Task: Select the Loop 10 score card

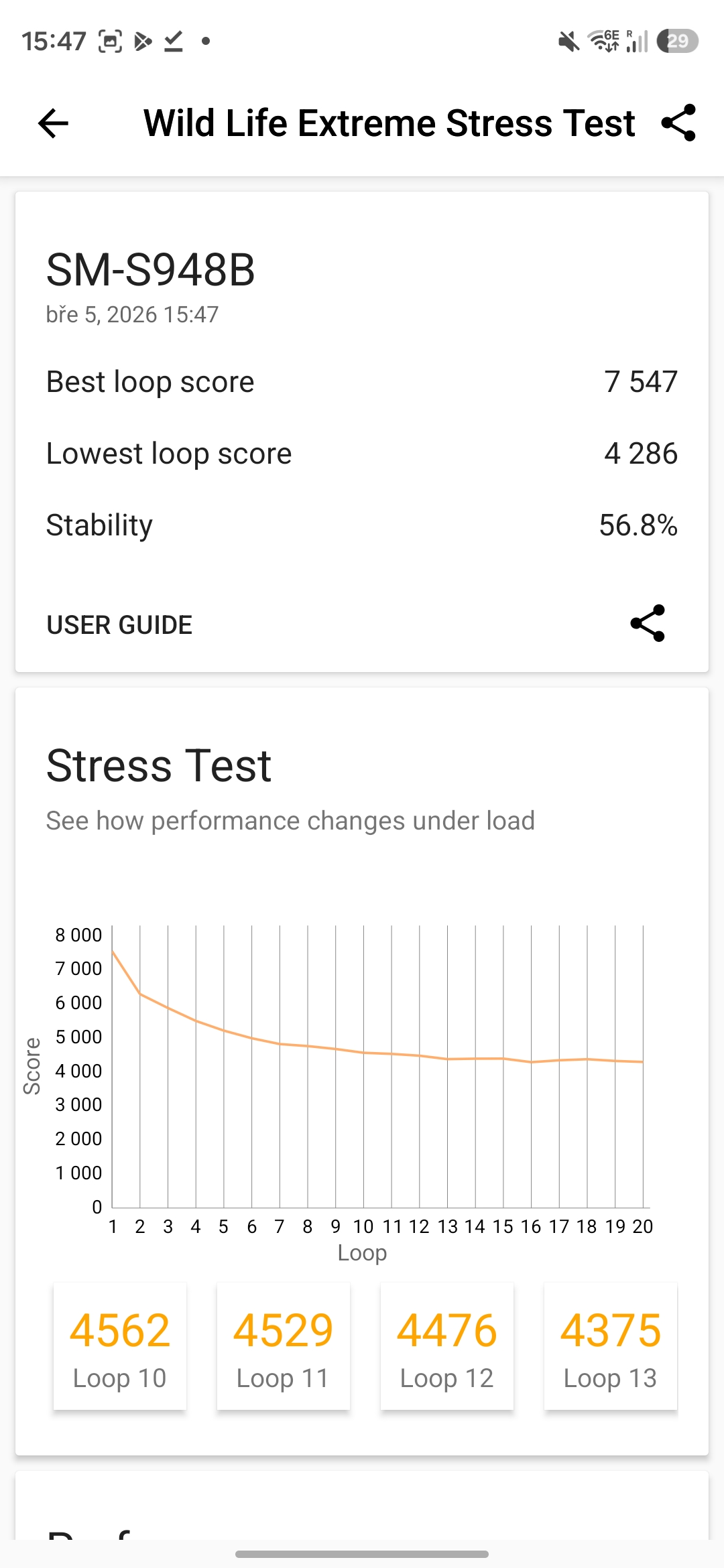Action: pyautogui.click(x=120, y=1347)
